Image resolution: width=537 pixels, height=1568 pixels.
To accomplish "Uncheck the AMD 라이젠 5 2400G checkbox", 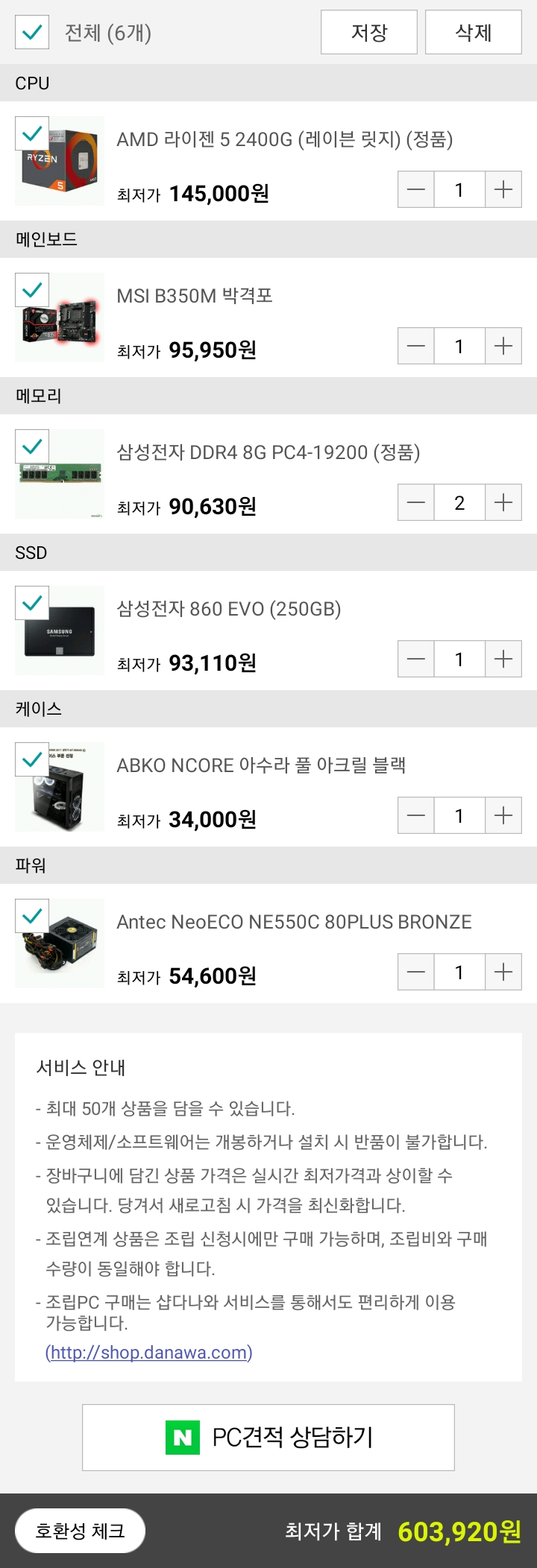I will point(32,134).
